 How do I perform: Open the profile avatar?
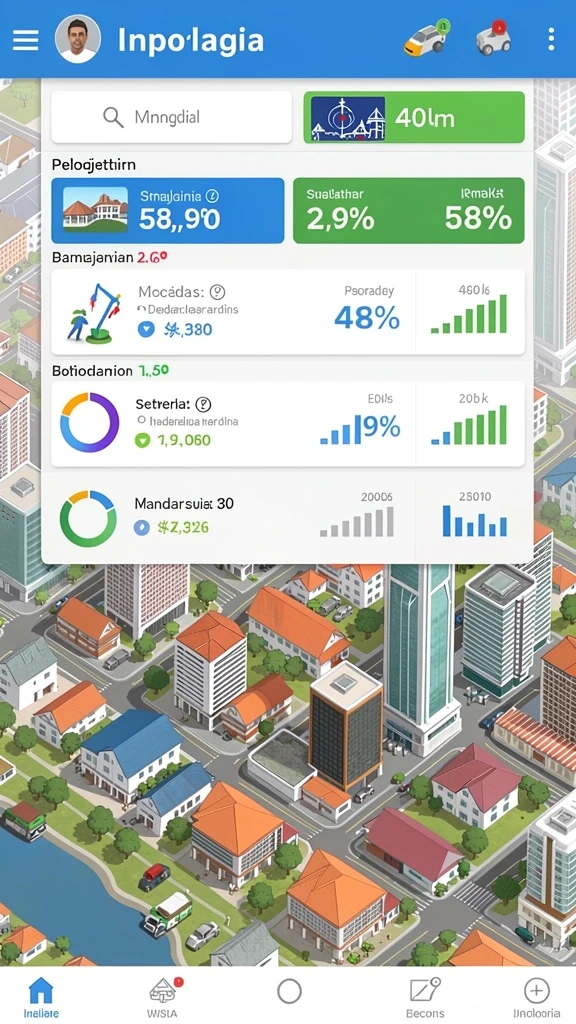point(78,39)
